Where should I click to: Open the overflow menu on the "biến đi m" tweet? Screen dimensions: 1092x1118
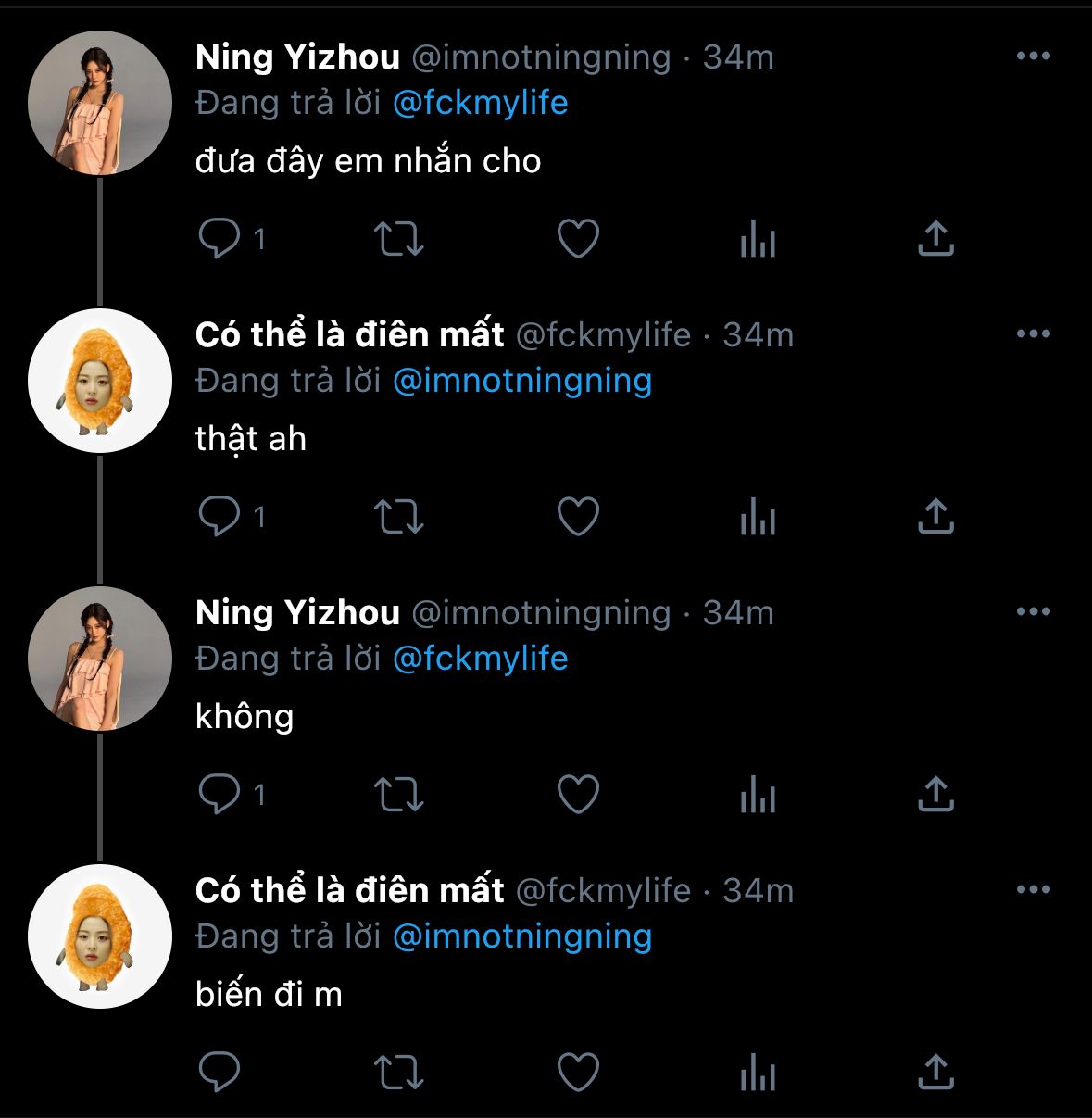(1033, 890)
